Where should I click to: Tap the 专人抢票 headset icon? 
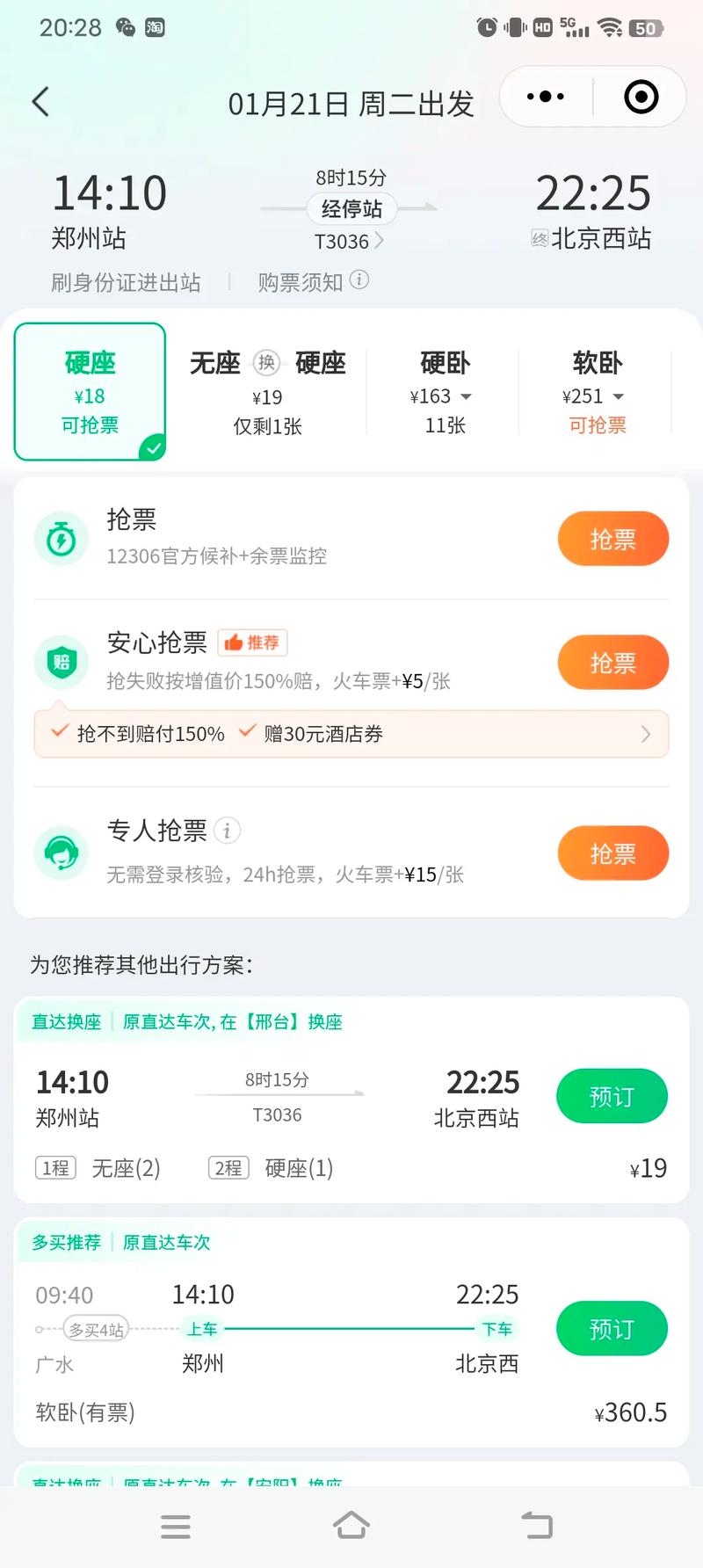click(x=61, y=853)
